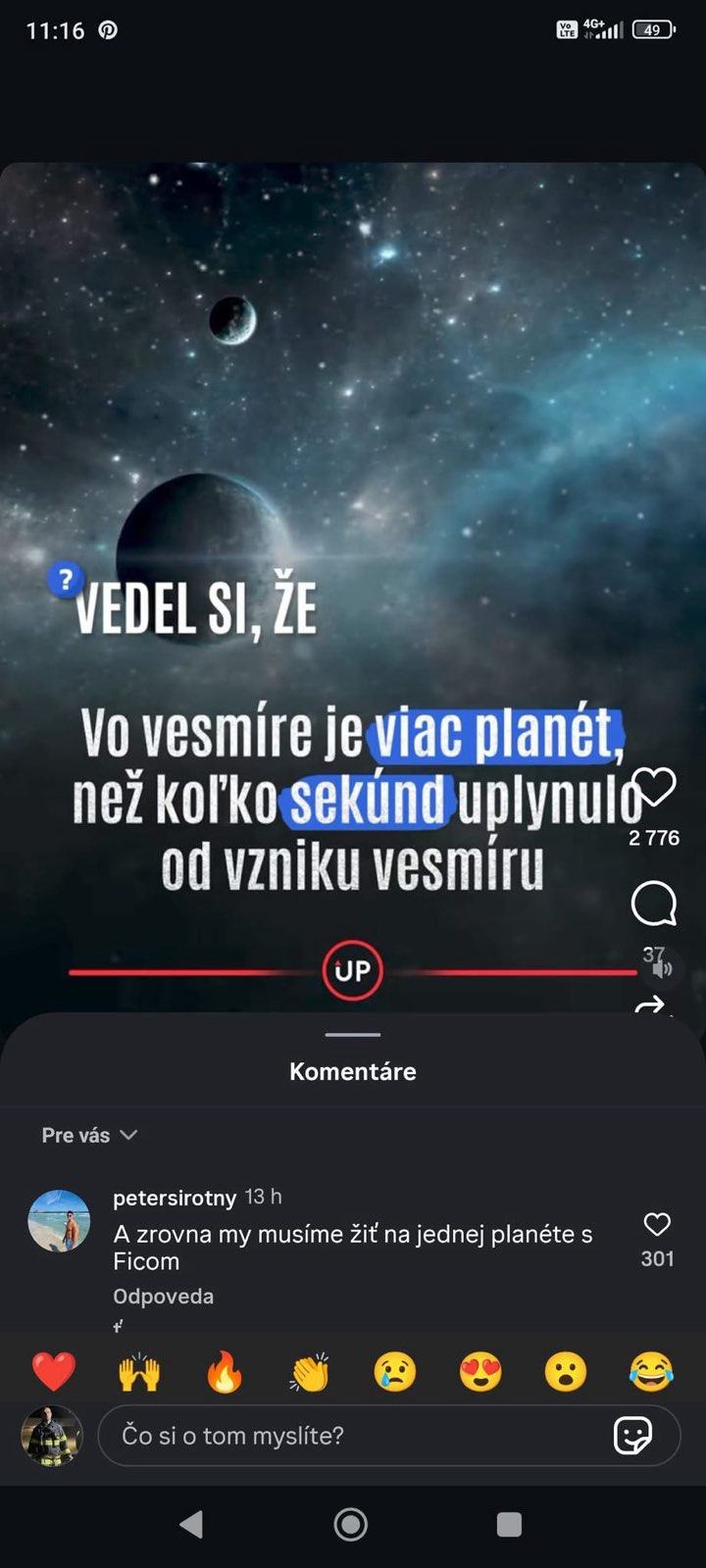
Task: Tap the Komentáre header
Action: point(352,1071)
